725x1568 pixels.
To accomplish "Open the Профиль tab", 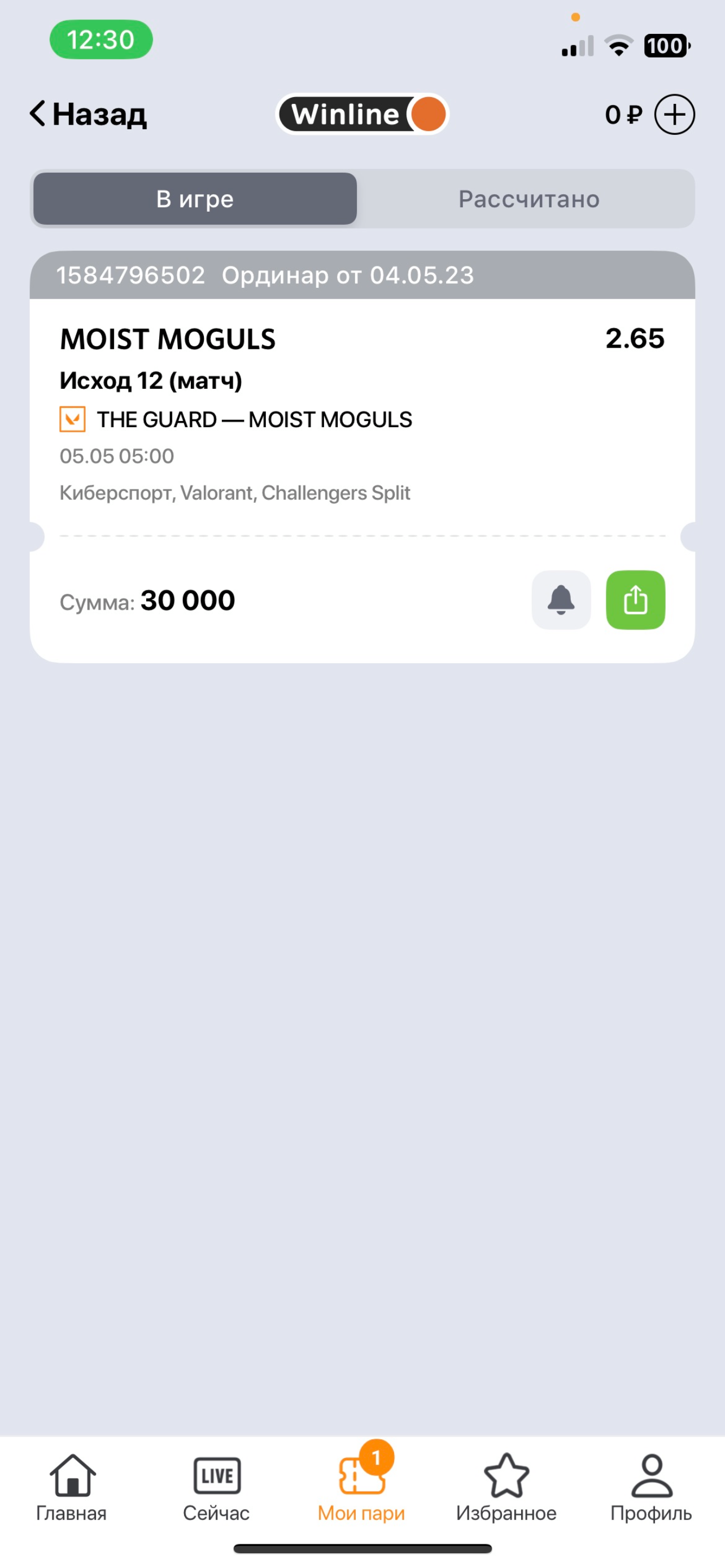I will [x=650, y=1486].
